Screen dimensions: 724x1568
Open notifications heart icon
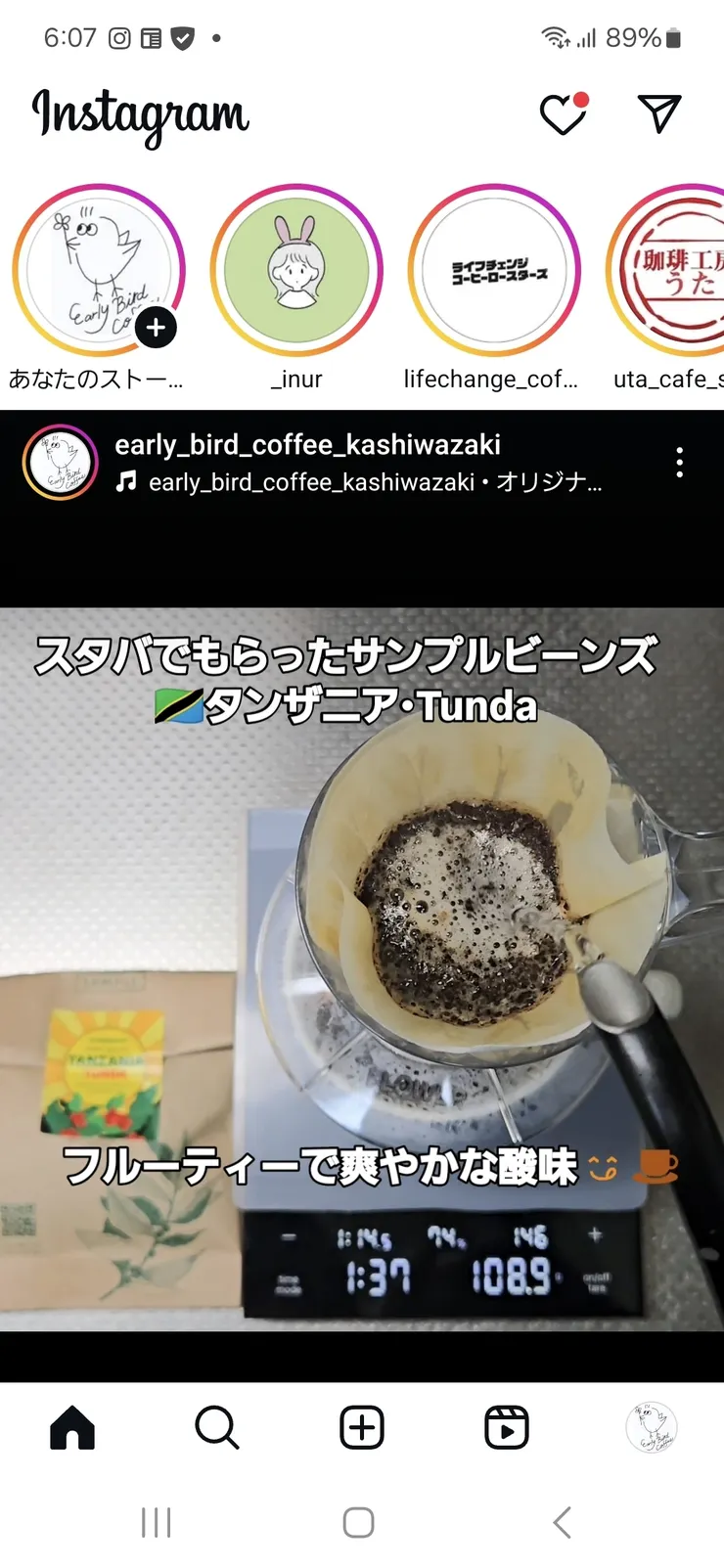click(563, 114)
